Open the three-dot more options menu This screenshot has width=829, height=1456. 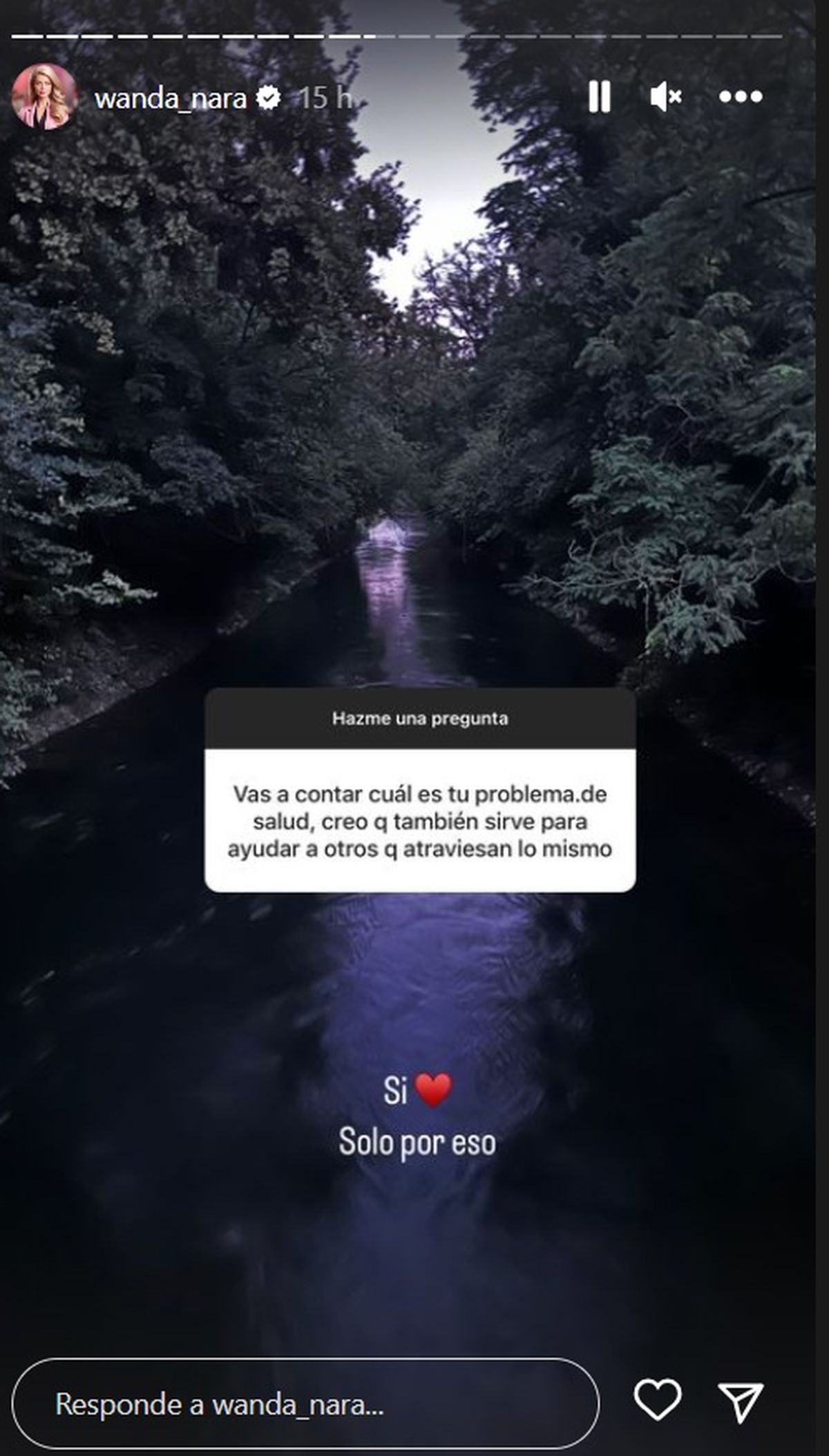tap(740, 97)
